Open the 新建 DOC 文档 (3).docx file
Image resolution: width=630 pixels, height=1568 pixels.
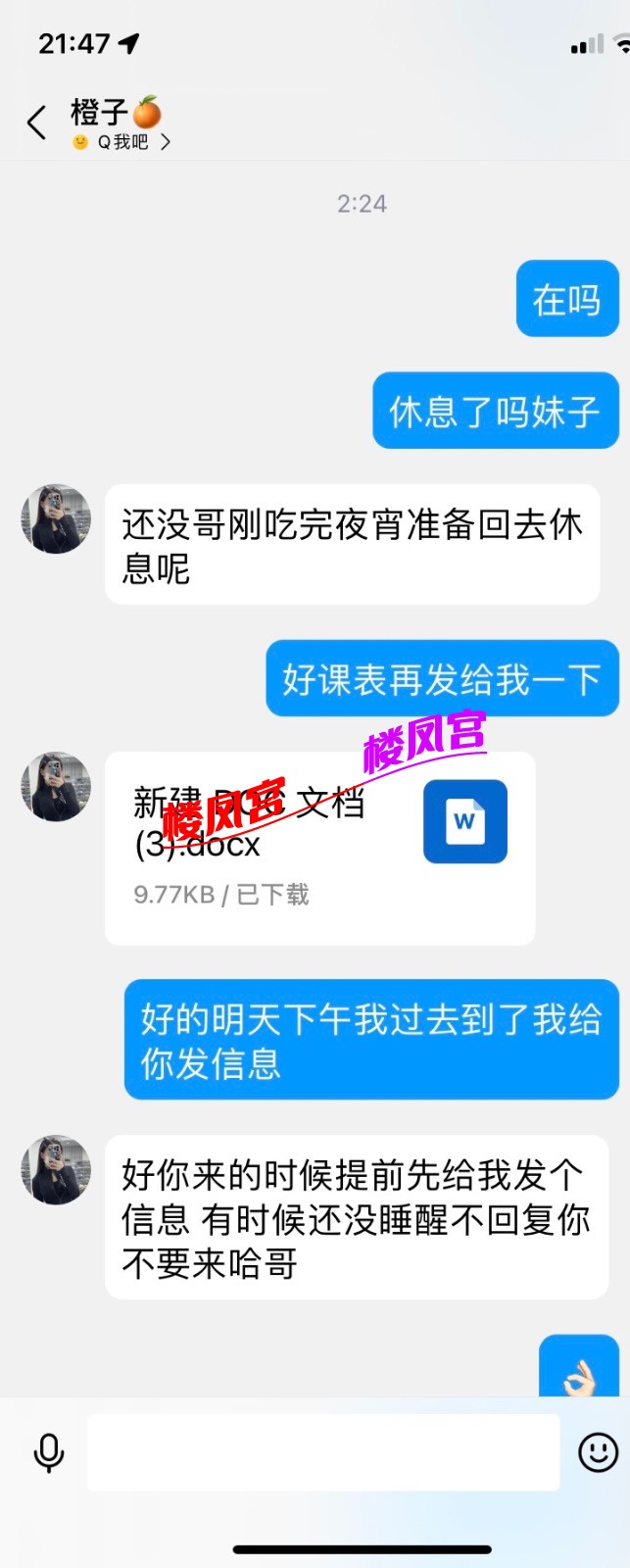click(x=319, y=848)
